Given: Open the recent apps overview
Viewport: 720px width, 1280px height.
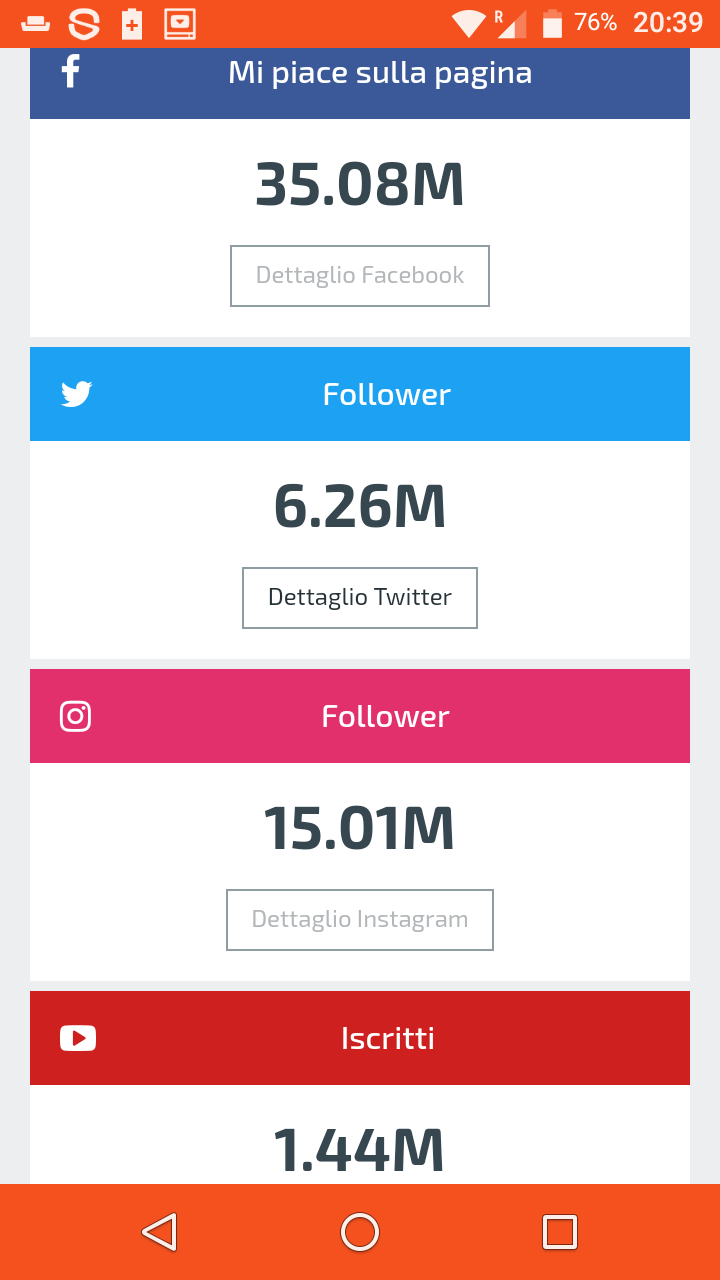Looking at the screenshot, I should click(x=560, y=1232).
